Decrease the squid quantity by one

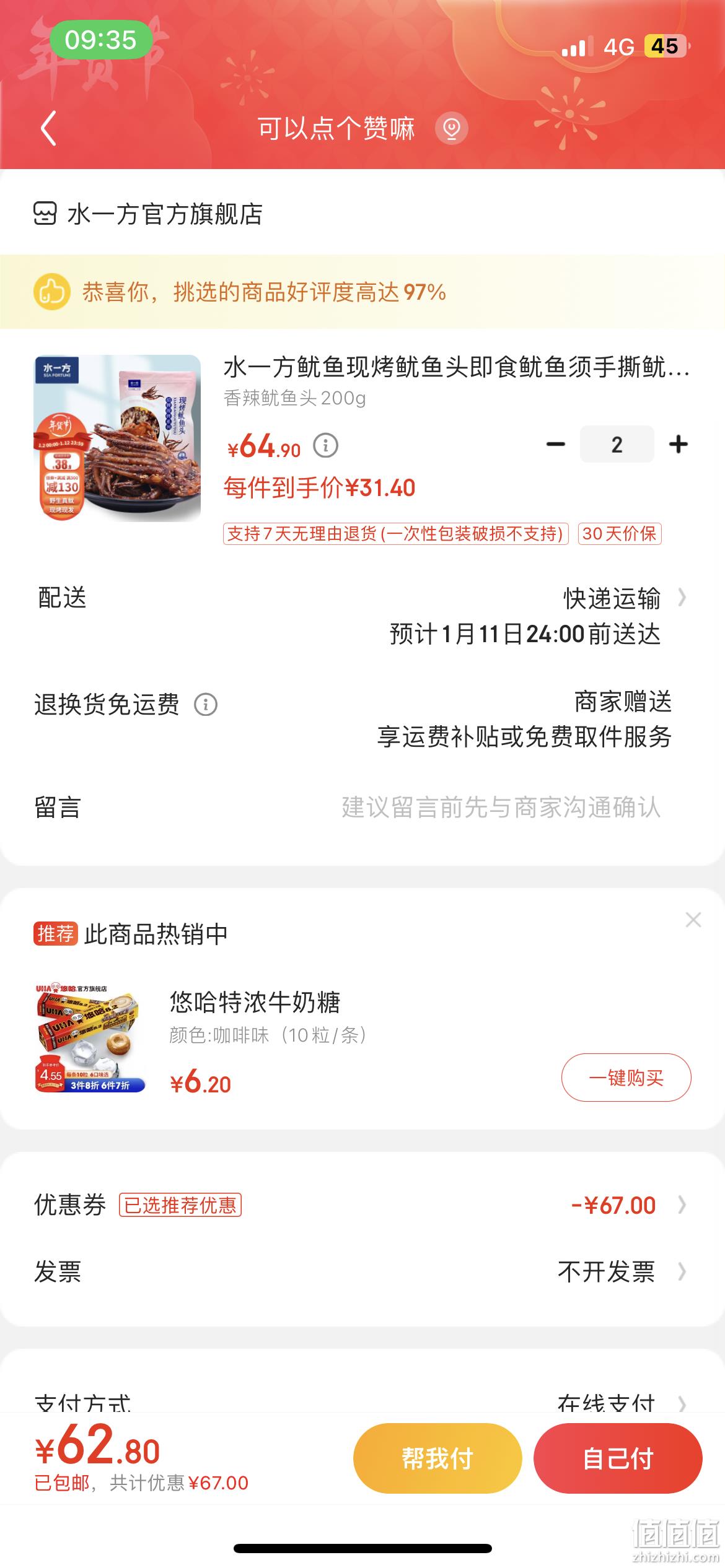(556, 444)
